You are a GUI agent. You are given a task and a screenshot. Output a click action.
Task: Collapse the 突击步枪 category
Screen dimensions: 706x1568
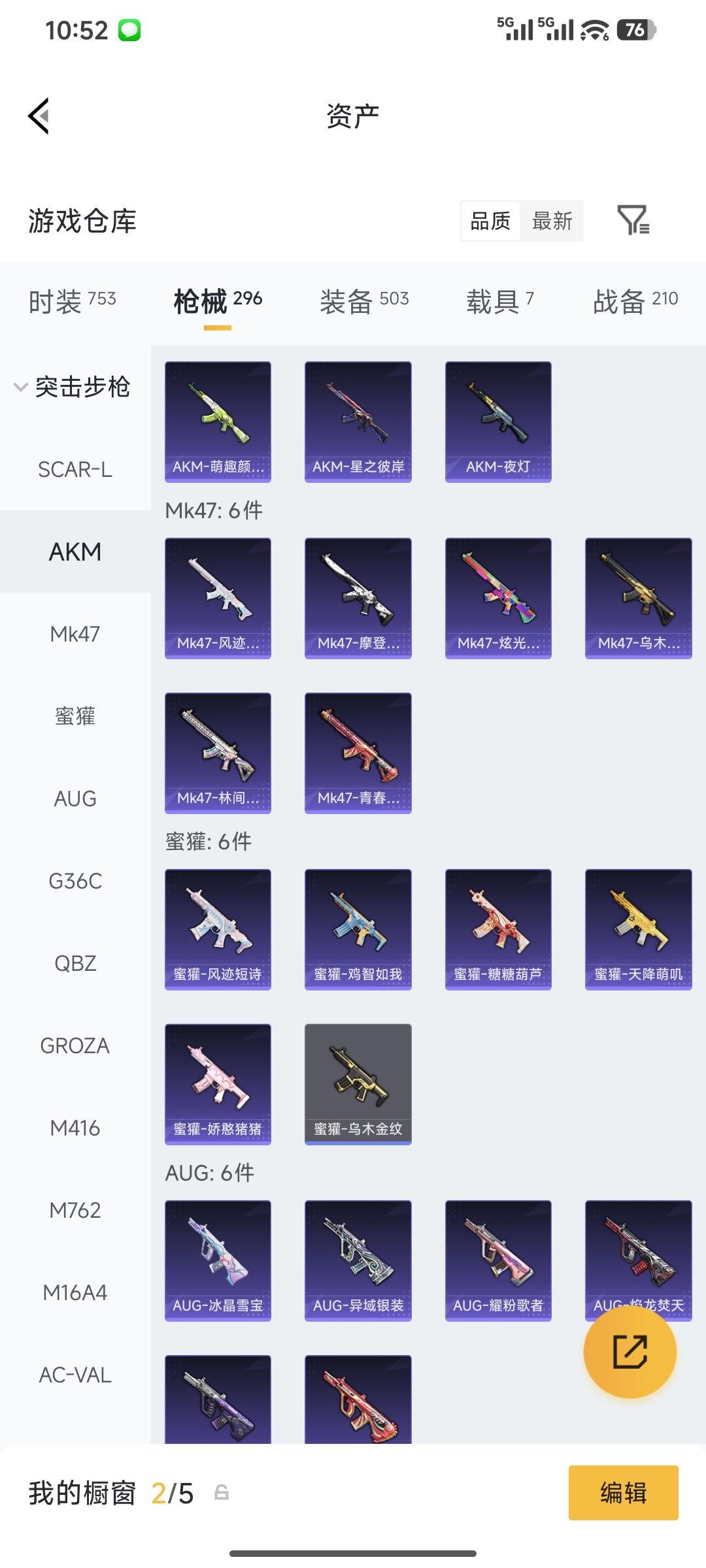[72, 387]
